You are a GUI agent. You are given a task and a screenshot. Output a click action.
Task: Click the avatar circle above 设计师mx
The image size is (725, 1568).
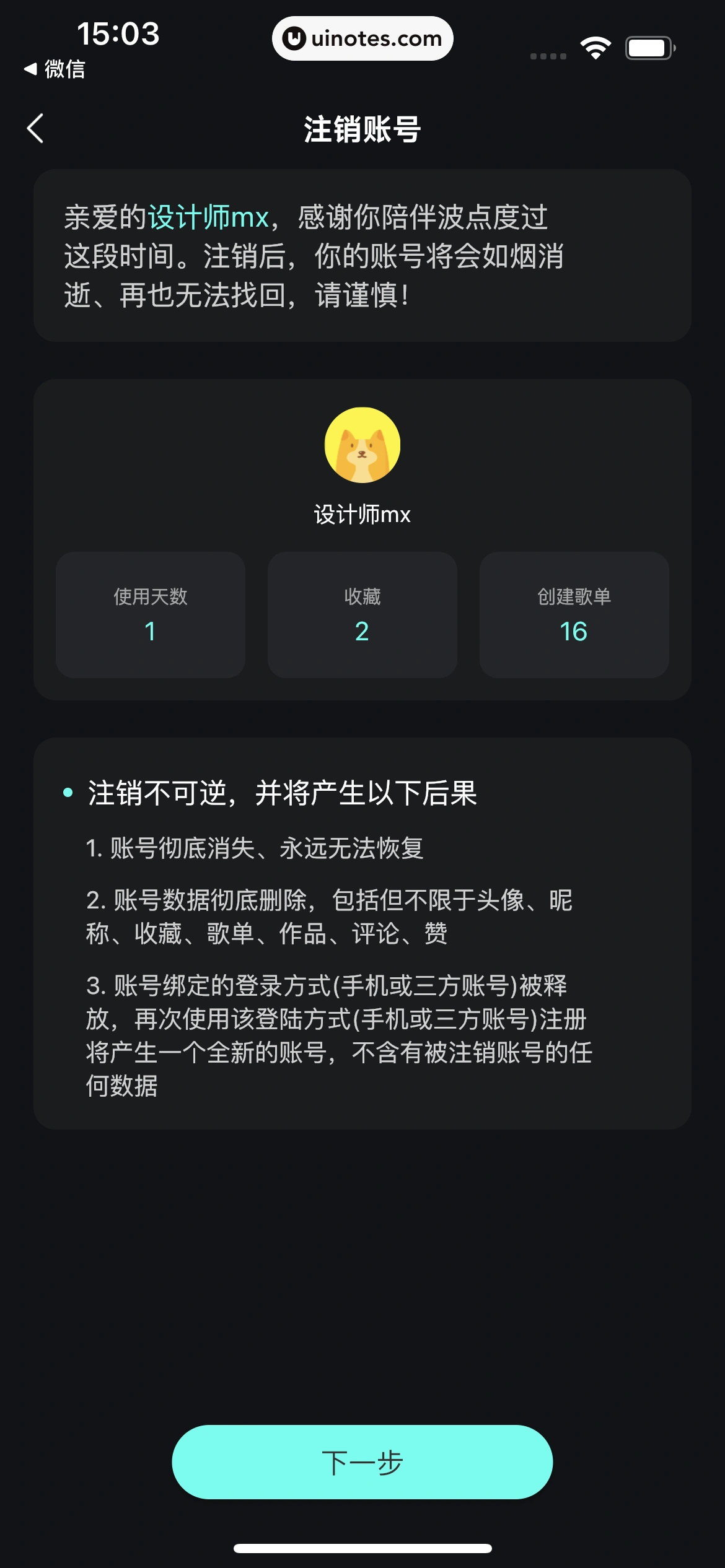(x=362, y=445)
